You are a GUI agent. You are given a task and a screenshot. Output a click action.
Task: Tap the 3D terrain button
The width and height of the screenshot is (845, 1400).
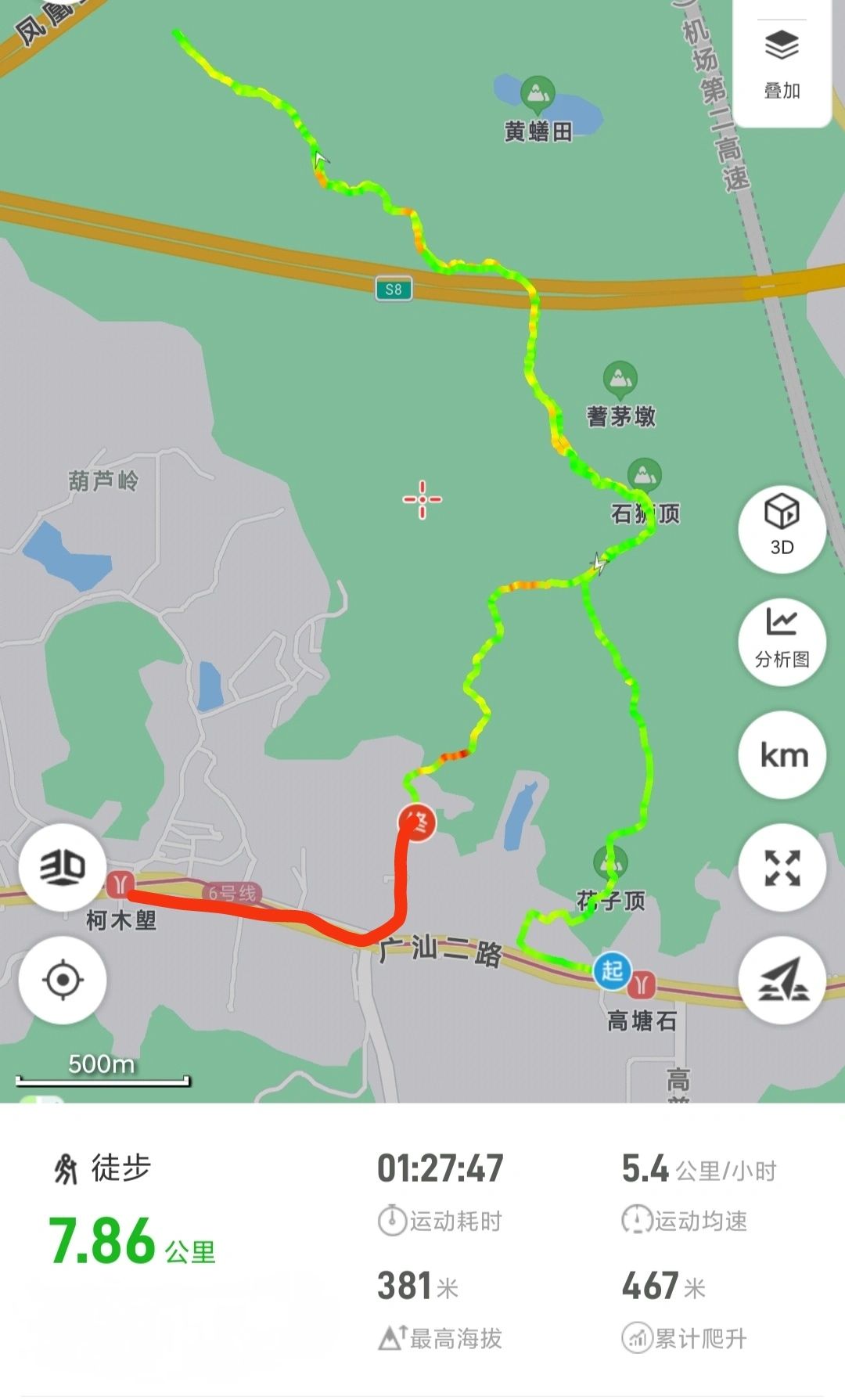[63, 867]
